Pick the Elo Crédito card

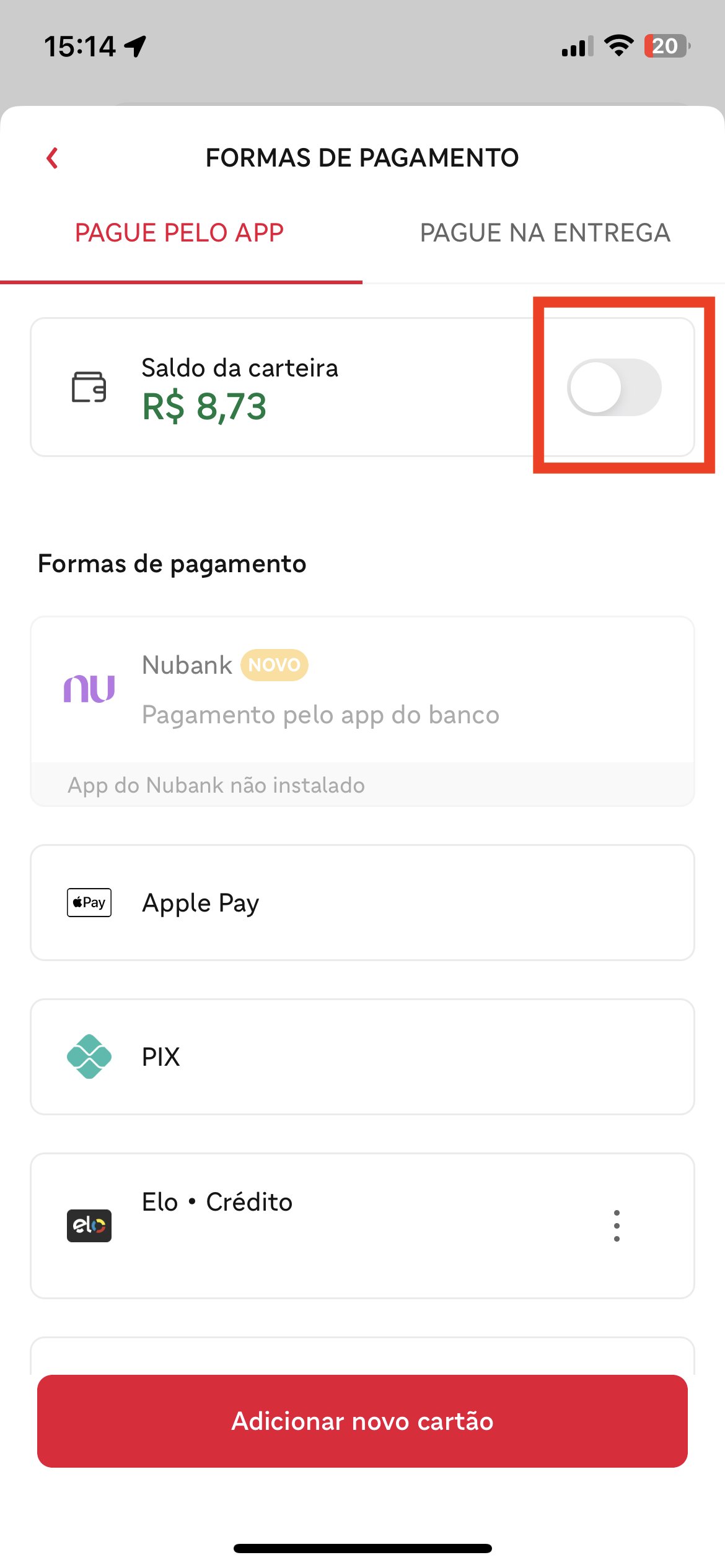pyautogui.click(x=362, y=1226)
